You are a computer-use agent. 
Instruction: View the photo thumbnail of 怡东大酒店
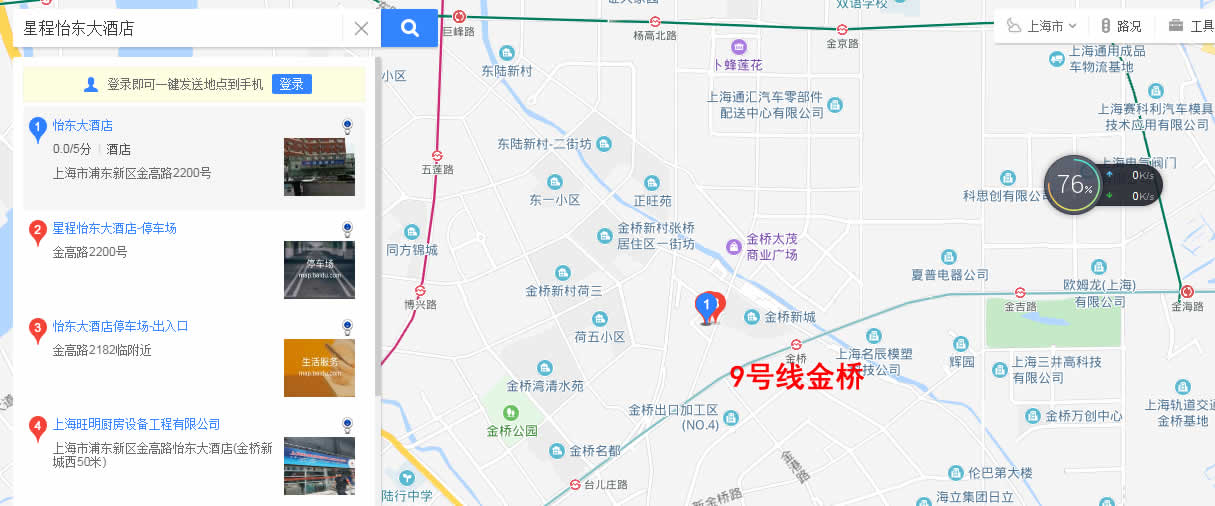(x=319, y=166)
